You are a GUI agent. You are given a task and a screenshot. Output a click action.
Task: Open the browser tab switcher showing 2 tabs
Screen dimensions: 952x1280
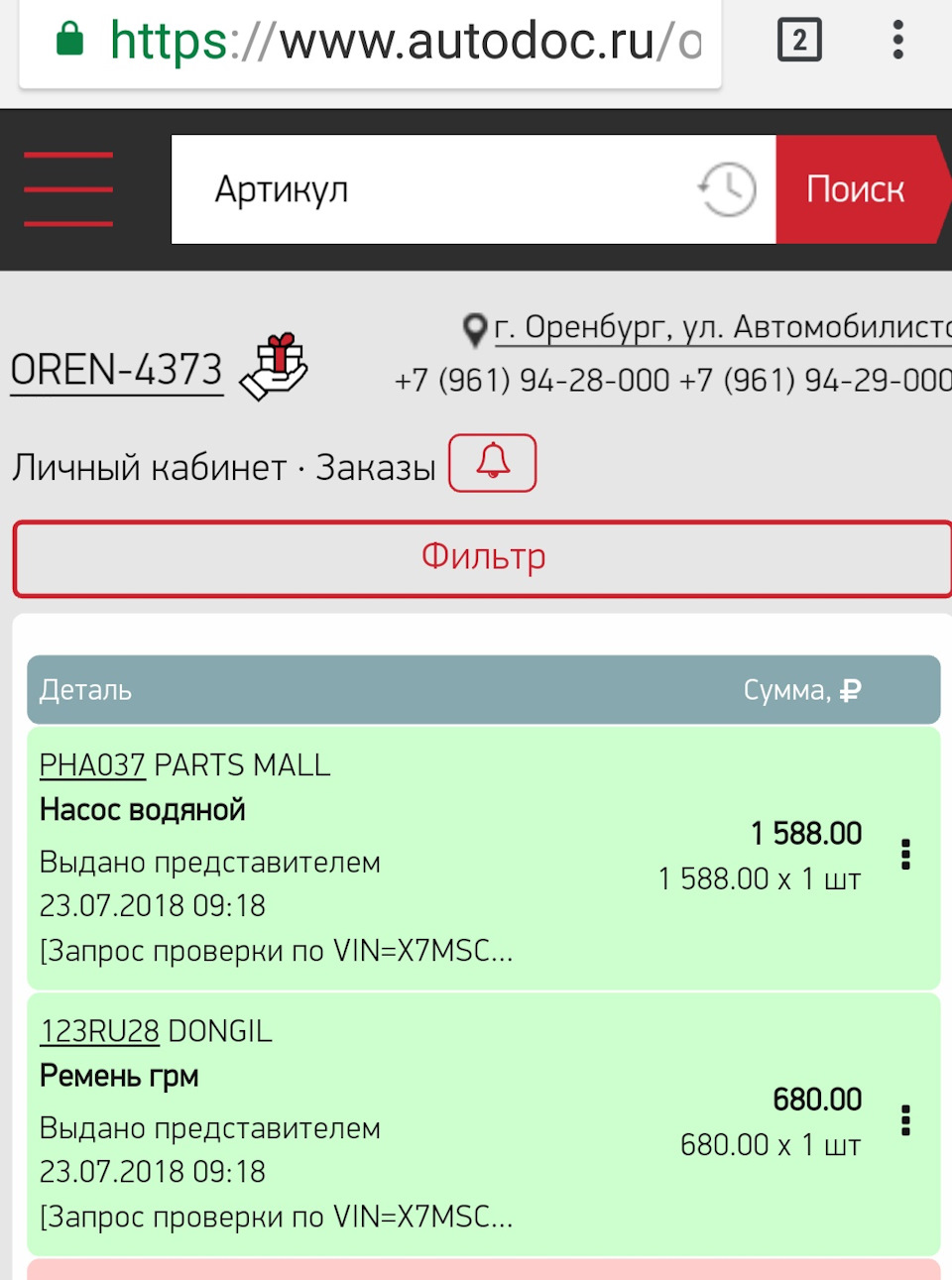point(798,40)
